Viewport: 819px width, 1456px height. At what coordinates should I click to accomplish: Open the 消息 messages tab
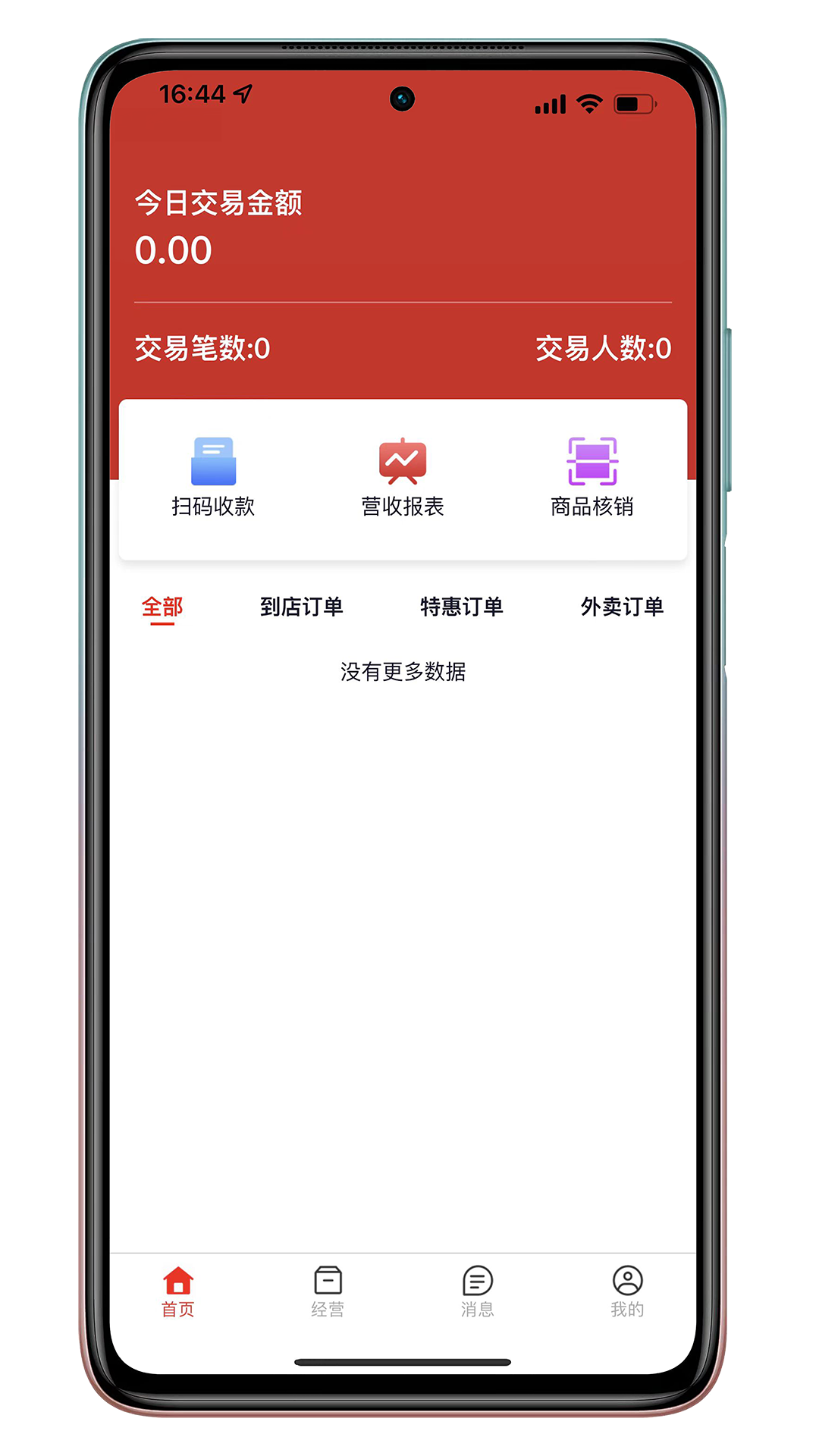478,1291
